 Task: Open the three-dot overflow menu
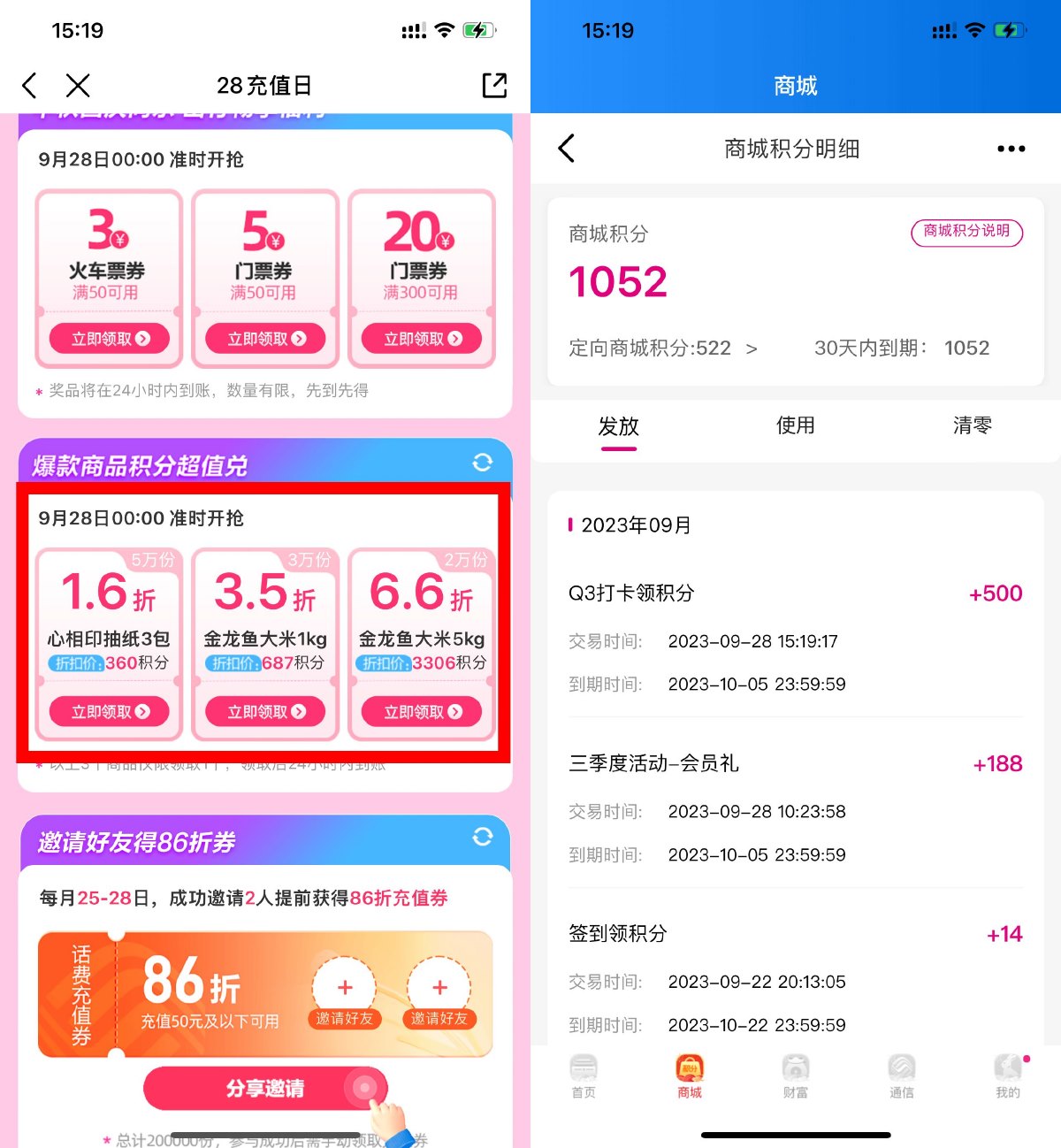pyautogui.click(x=1011, y=149)
